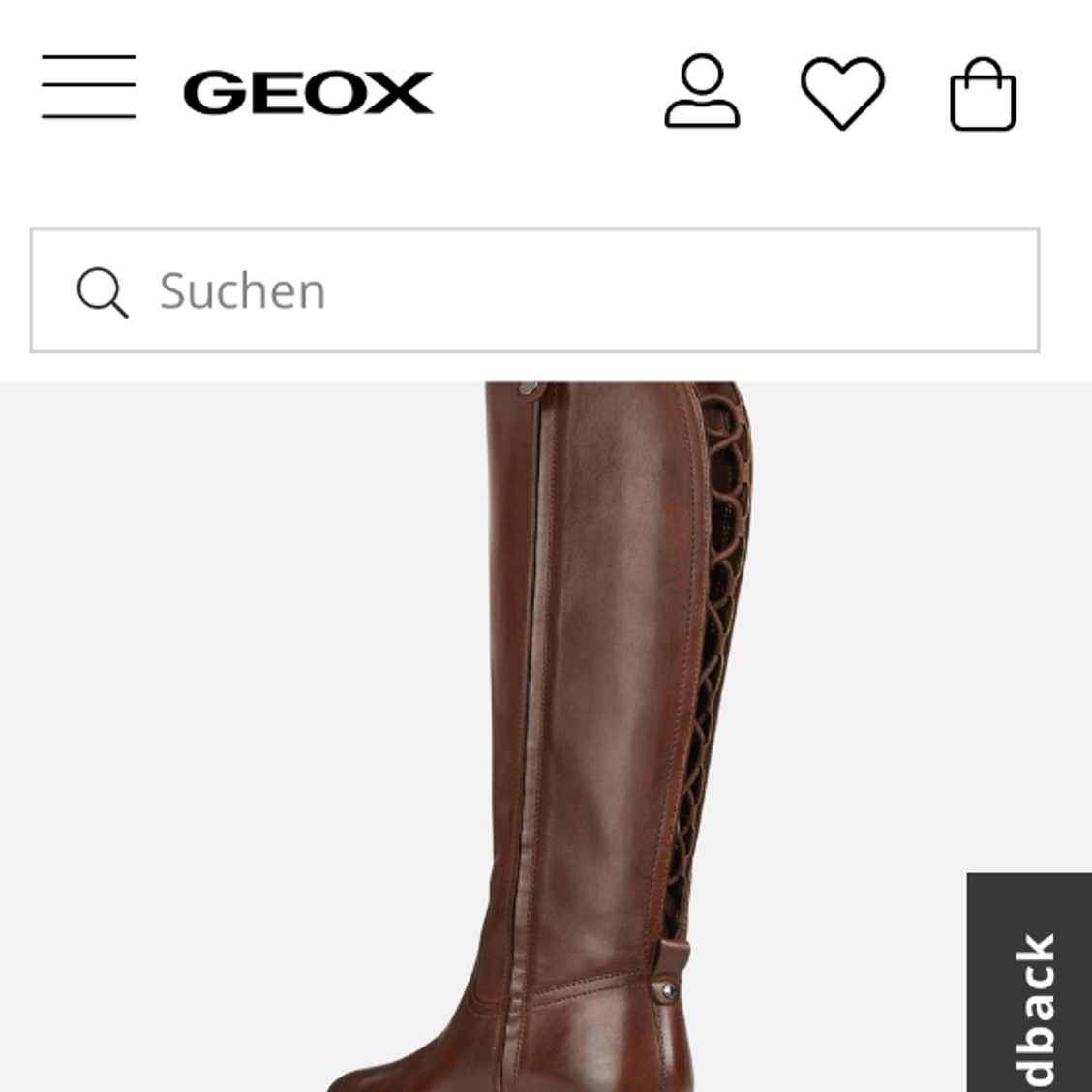Open the shopping bag
The image size is (1092, 1092).
click(983, 95)
